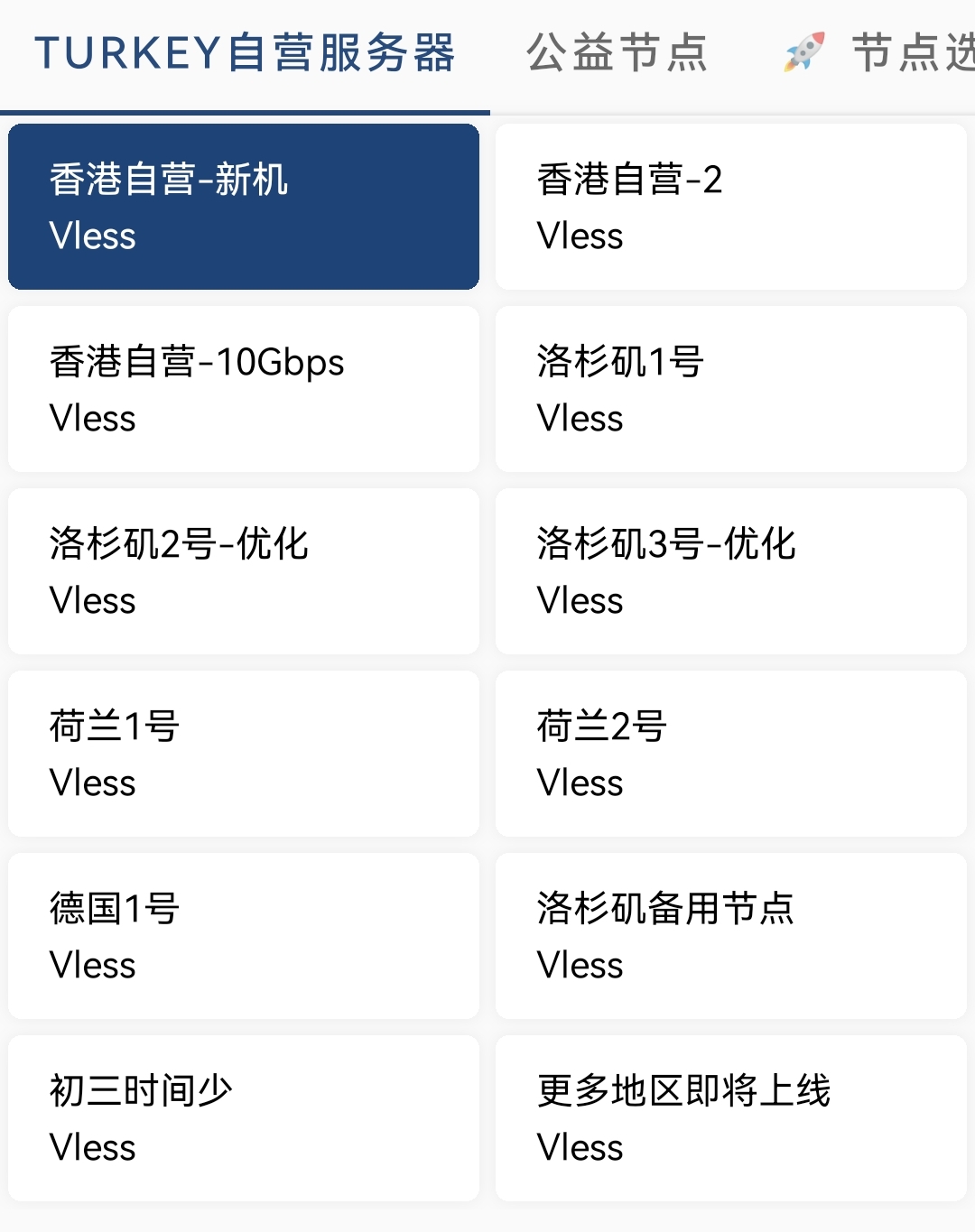Select the 香港自营-新机 node
This screenshot has height=1232, width=975.
244,207
